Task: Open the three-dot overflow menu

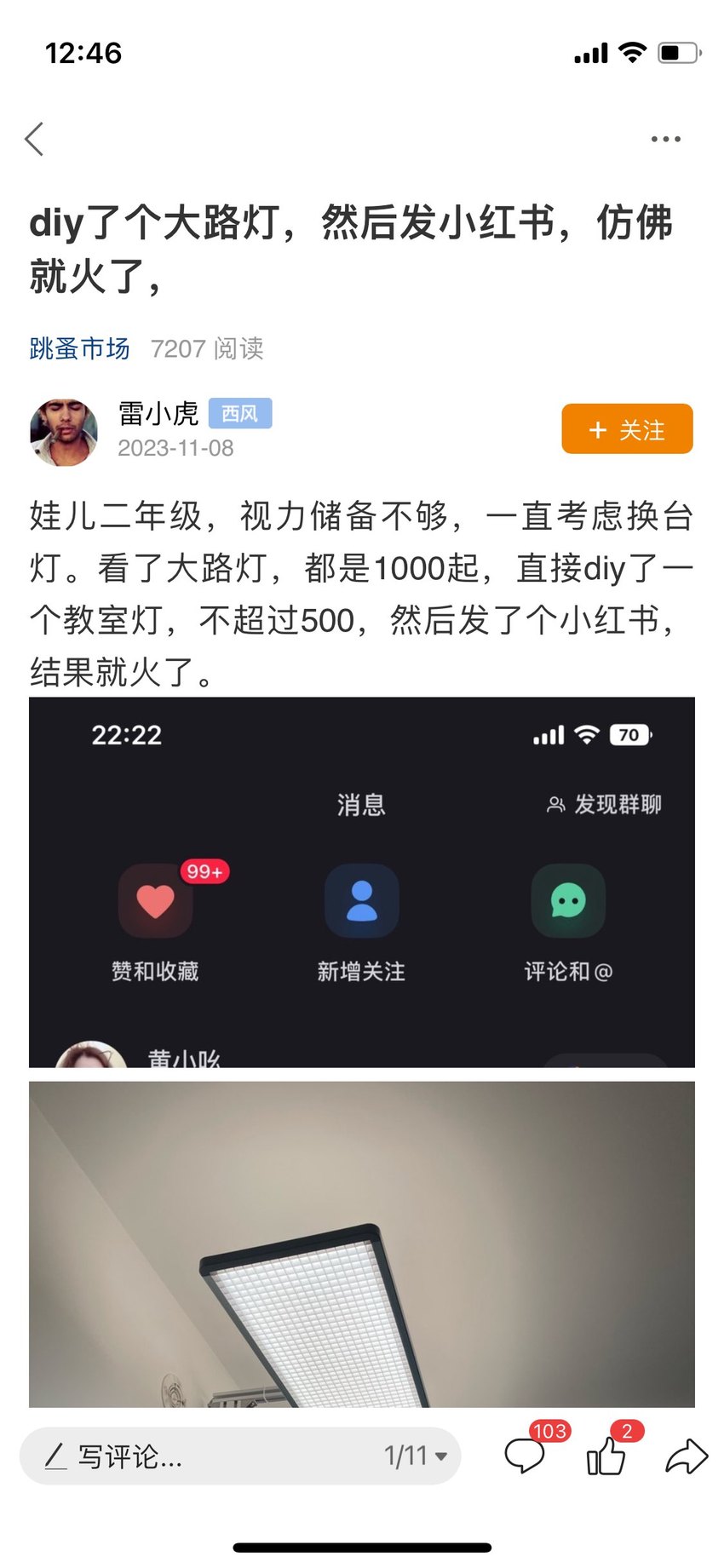Action: 665,139
